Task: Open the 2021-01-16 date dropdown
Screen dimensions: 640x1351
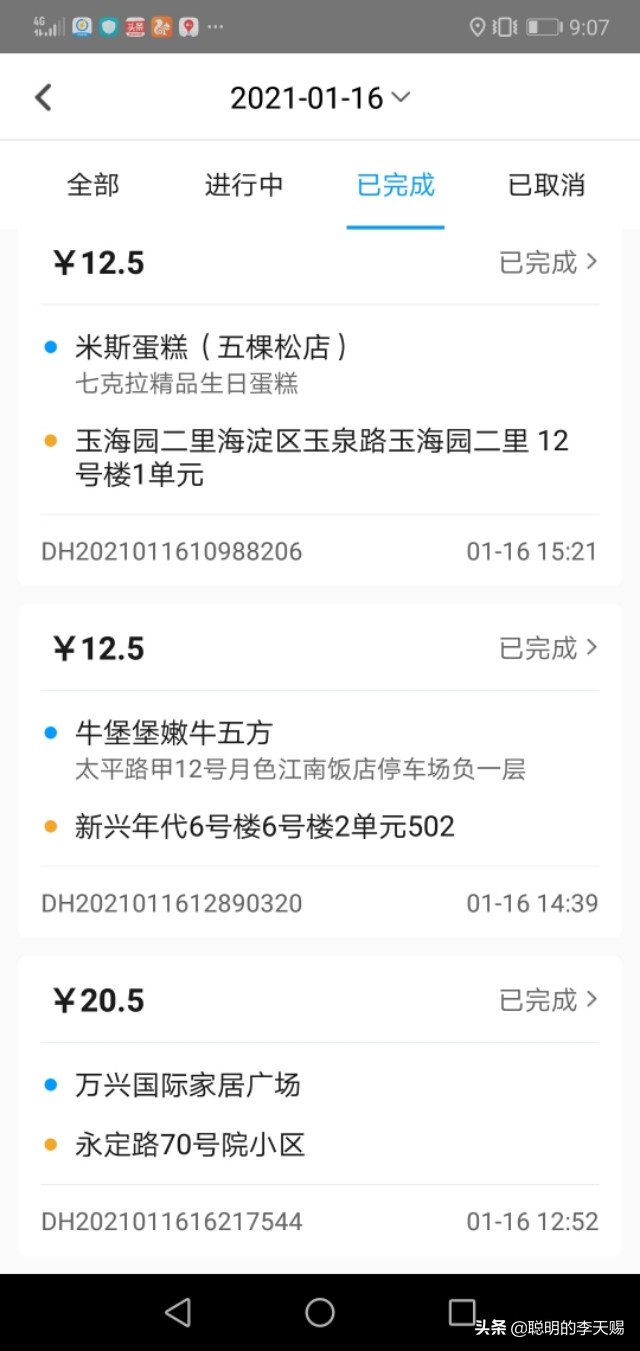Action: click(319, 98)
